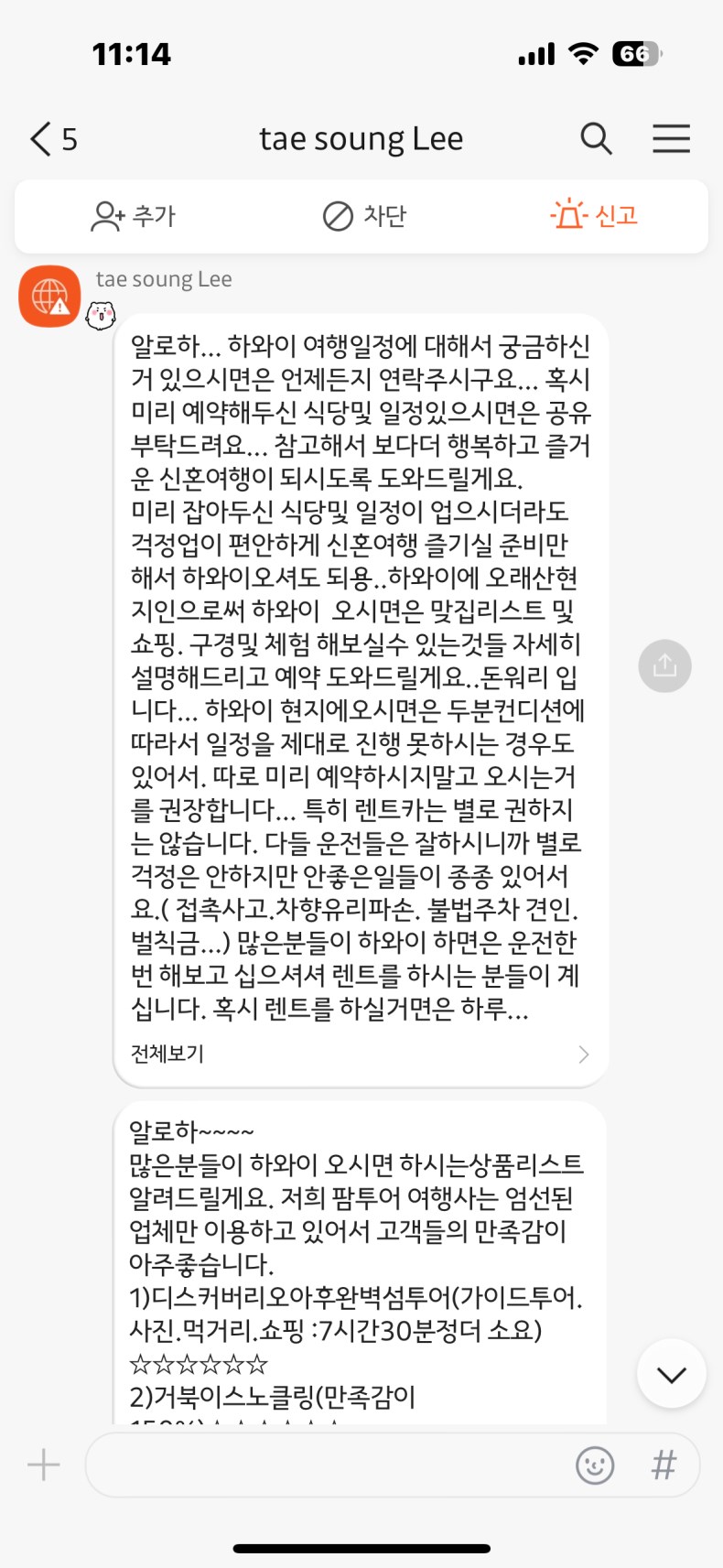The image size is (723, 1568).
Task: Block this sender via 차단
Action: (x=364, y=216)
